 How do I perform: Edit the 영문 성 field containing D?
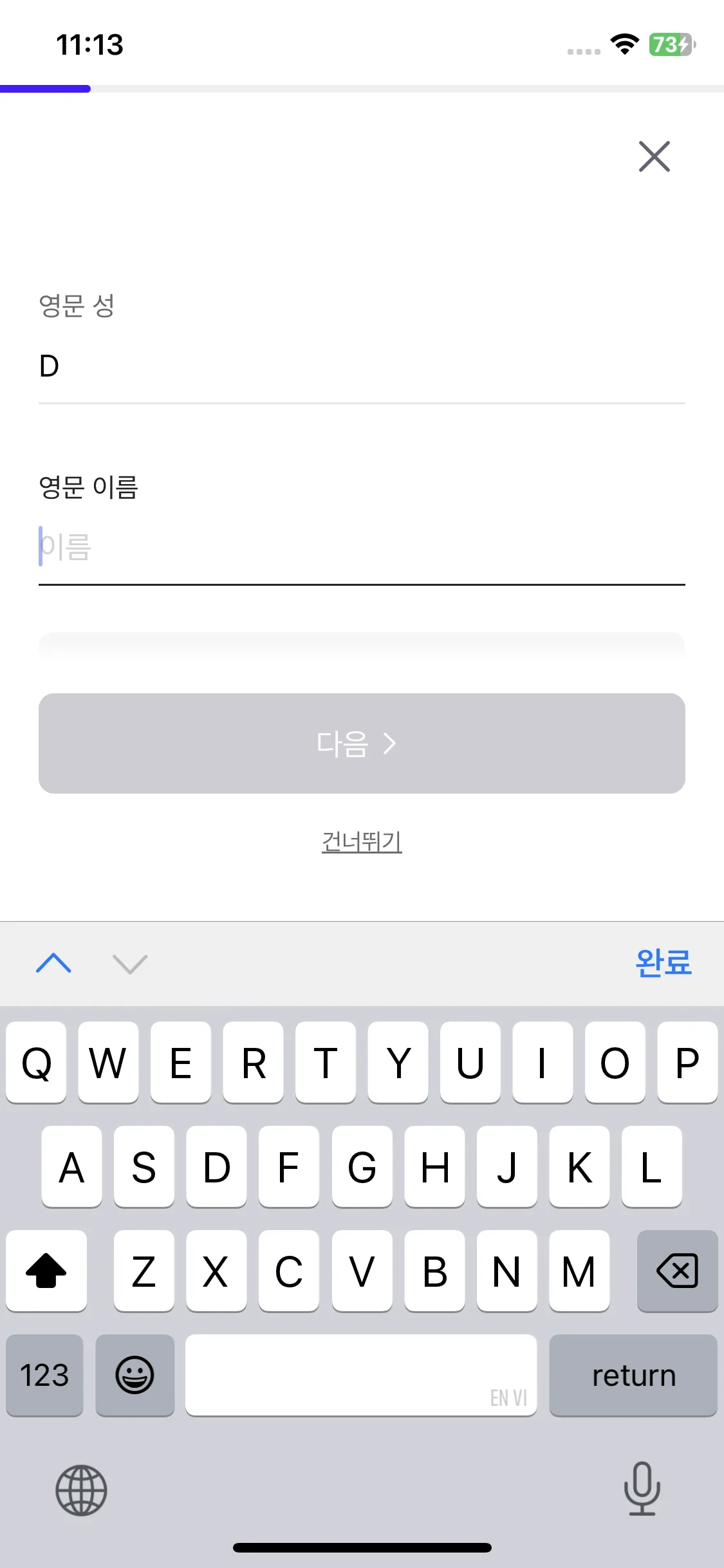(360, 366)
